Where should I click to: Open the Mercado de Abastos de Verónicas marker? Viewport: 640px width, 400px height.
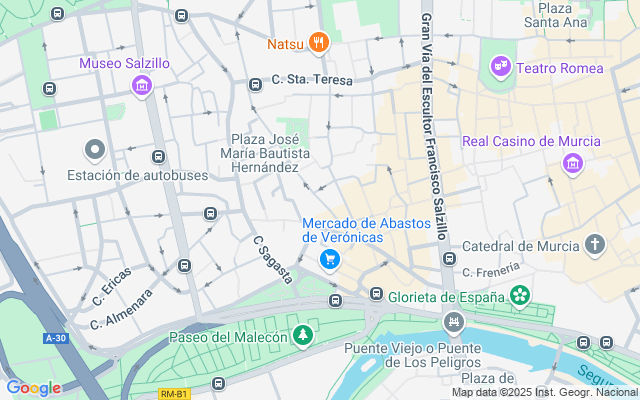(329, 260)
